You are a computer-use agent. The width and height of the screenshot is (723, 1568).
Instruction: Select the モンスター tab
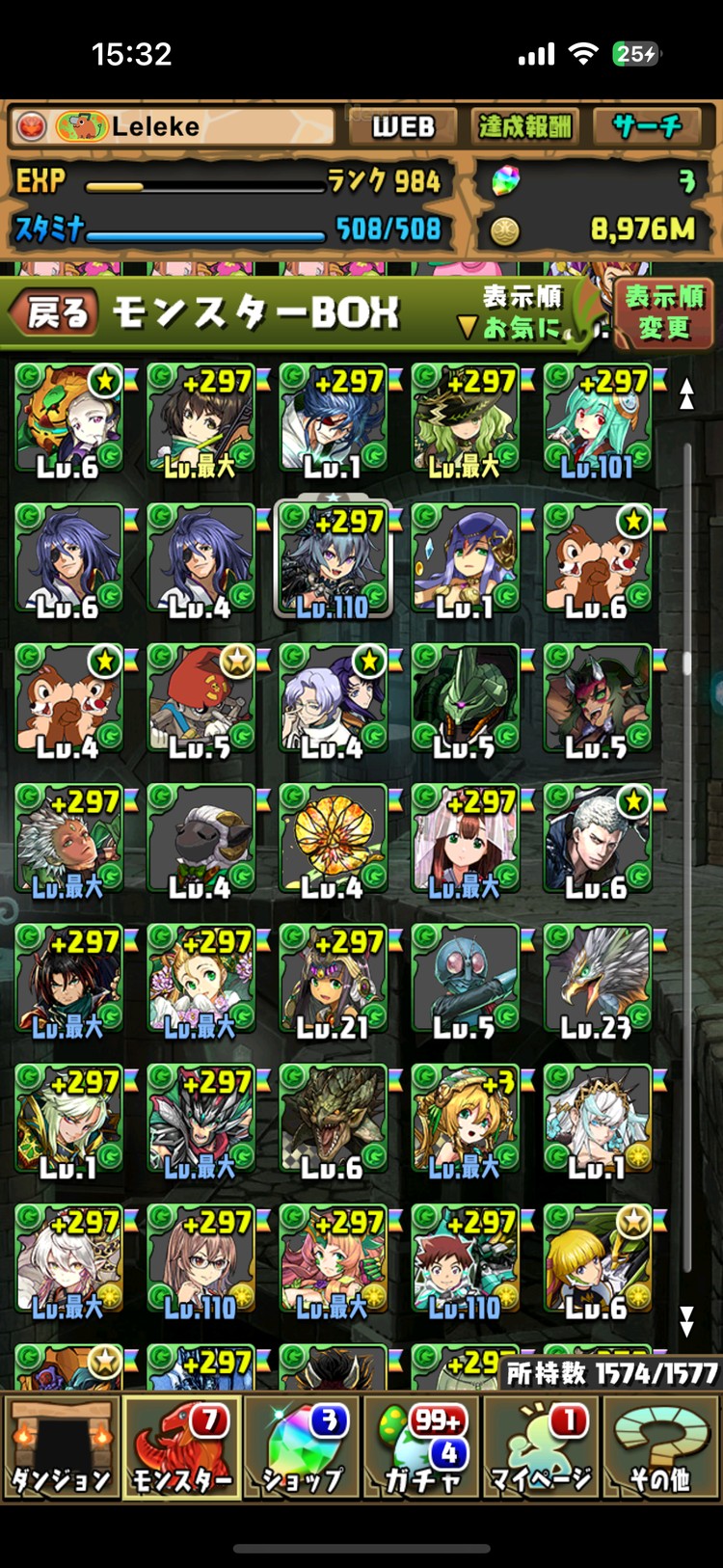[x=182, y=1446]
